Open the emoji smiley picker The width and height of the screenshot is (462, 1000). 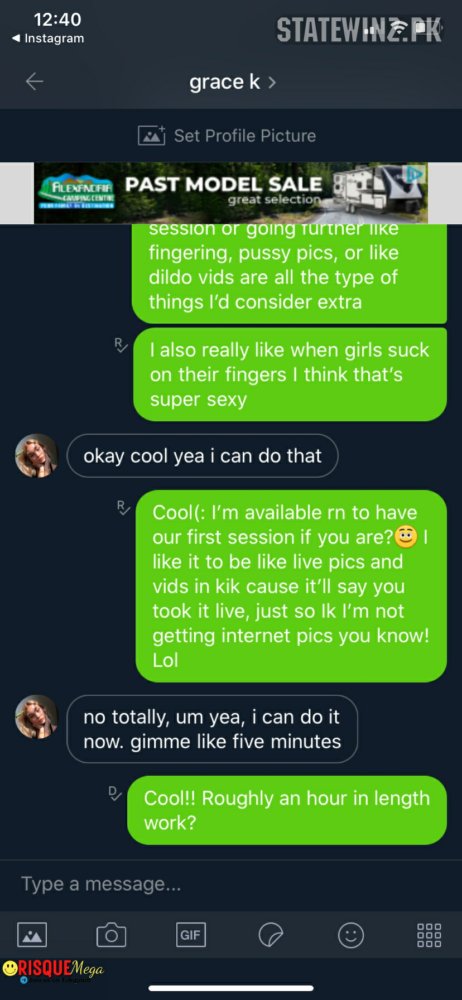click(x=350, y=936)
